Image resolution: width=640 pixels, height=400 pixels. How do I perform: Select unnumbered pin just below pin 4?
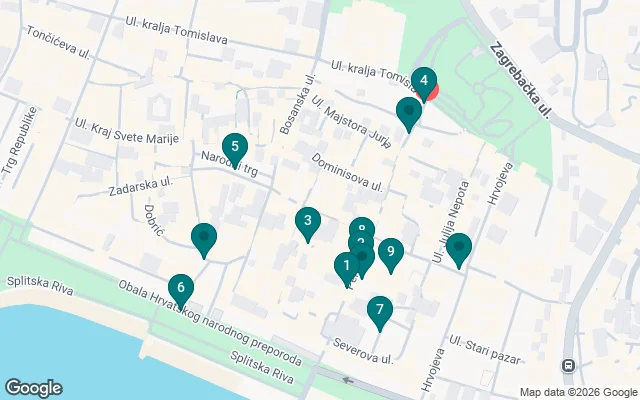[x=409, y=112]
